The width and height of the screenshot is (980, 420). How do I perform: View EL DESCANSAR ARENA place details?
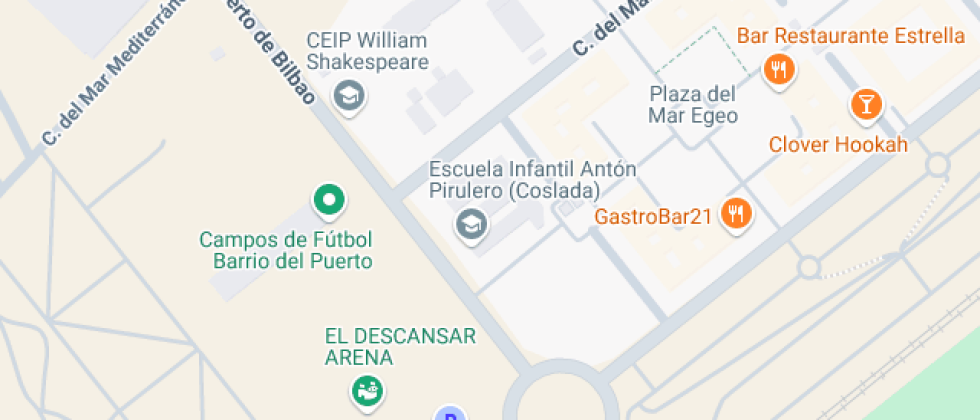(367, 390)
